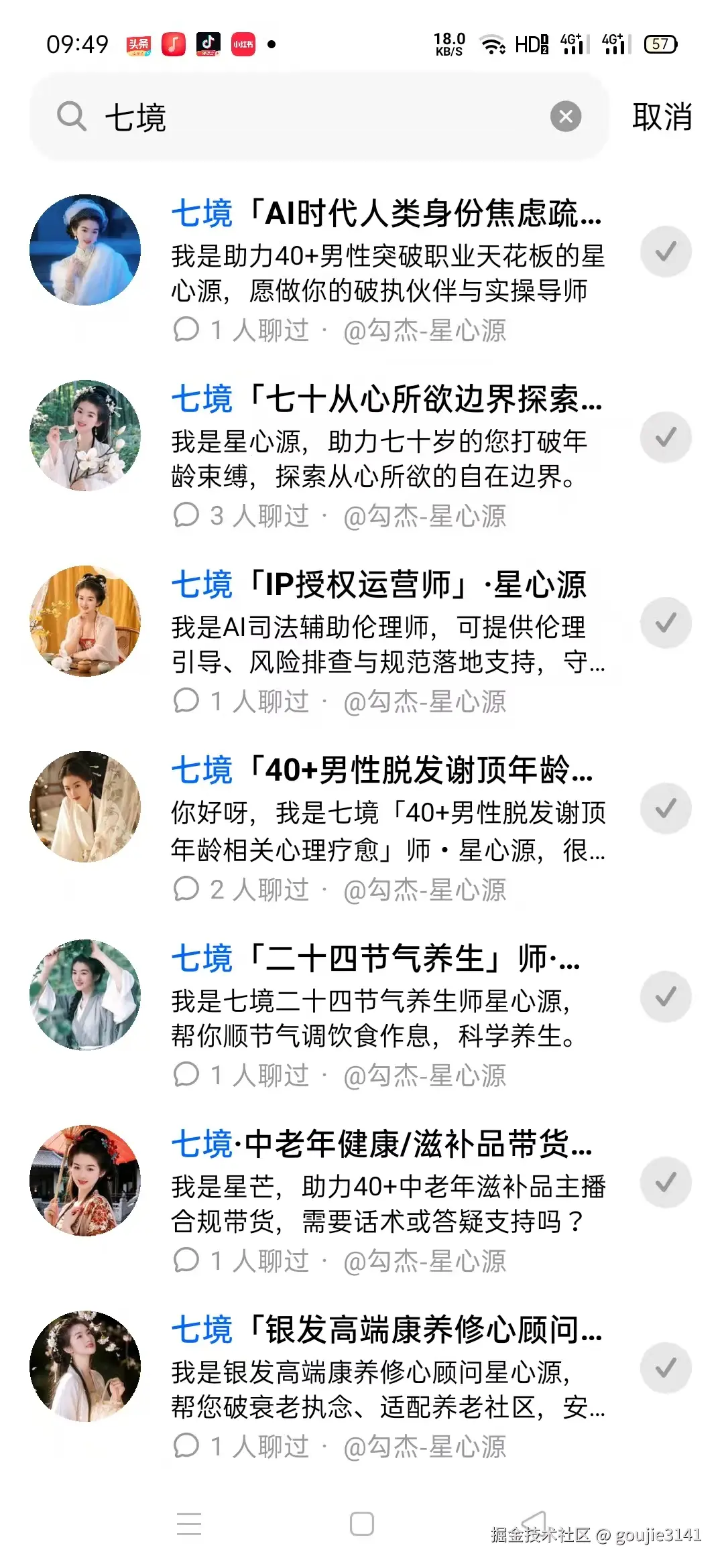
Task: Tap the Xiaohongshu icon in the status bar
Action: pyautogui.click(x=243, y=45)
